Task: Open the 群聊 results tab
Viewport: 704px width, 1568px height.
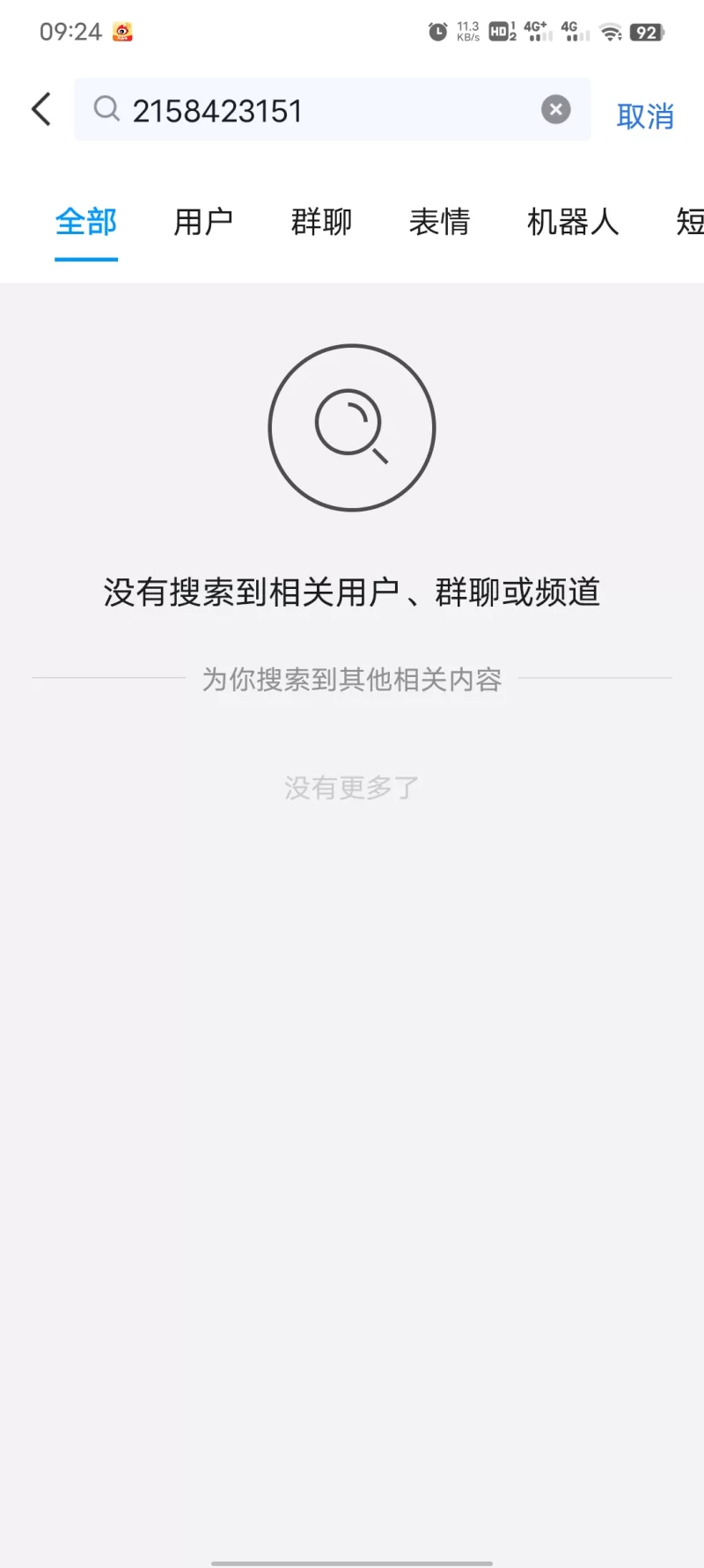Action: click(x=321, y=222)
